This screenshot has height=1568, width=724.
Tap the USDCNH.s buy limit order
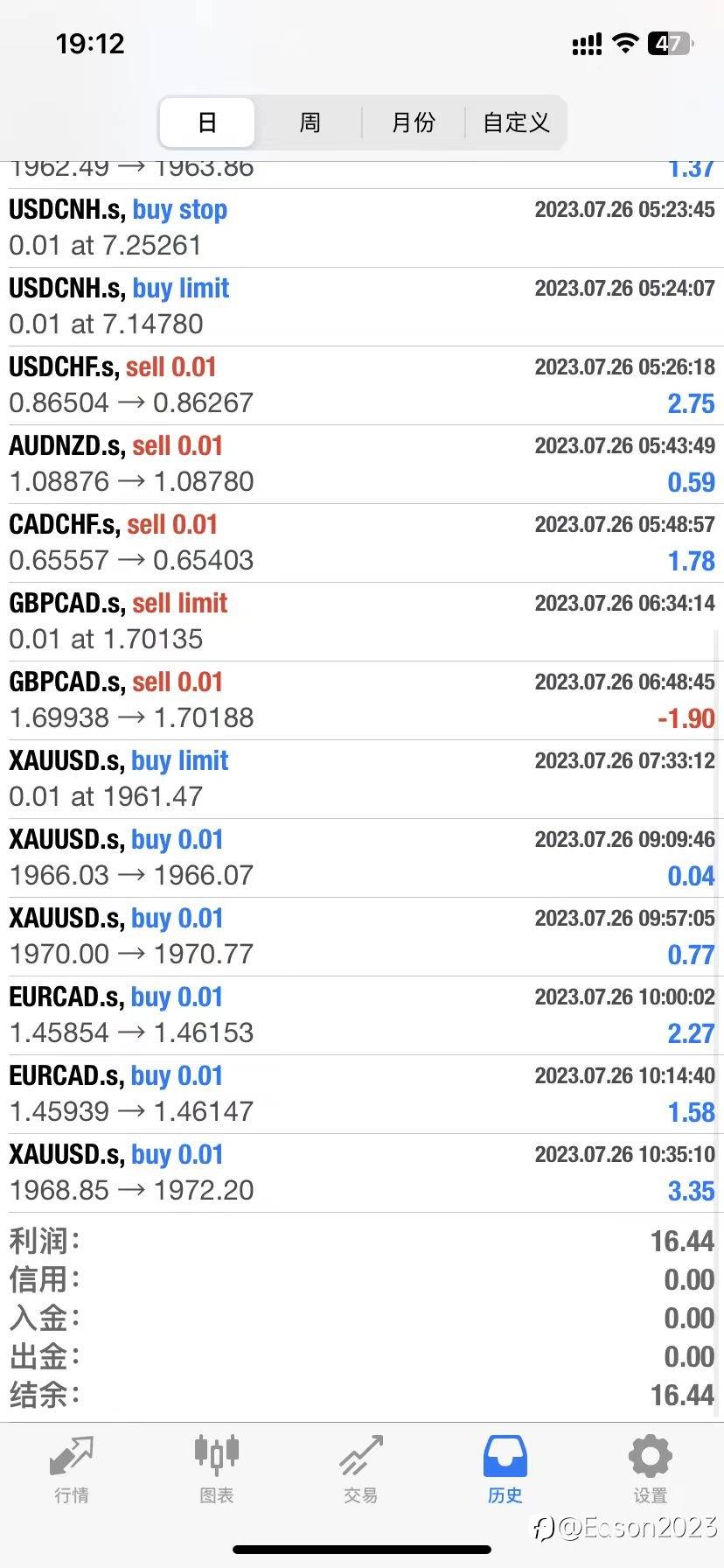click(362, 307)
